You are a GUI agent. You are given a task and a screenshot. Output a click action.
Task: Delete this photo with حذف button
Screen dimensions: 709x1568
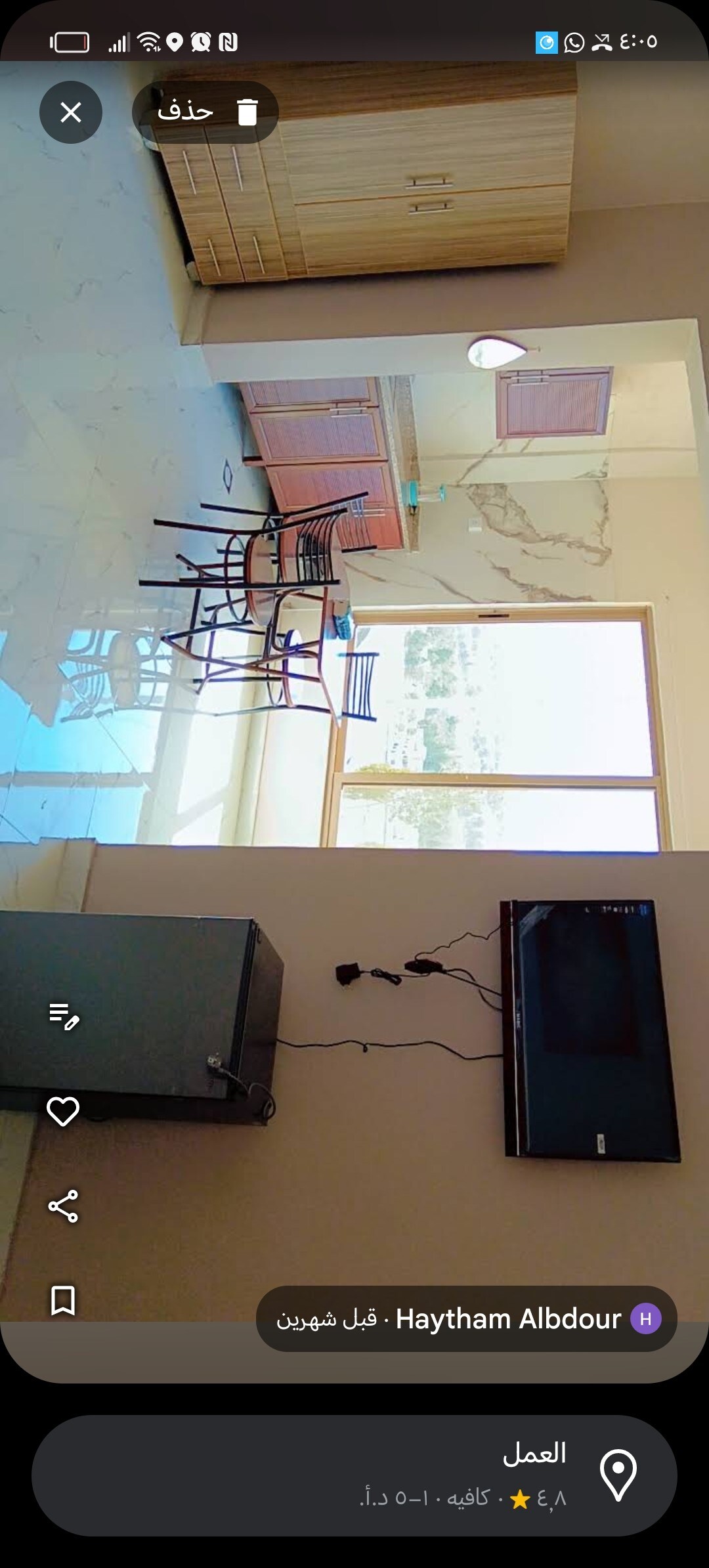[x=205, y=112]
